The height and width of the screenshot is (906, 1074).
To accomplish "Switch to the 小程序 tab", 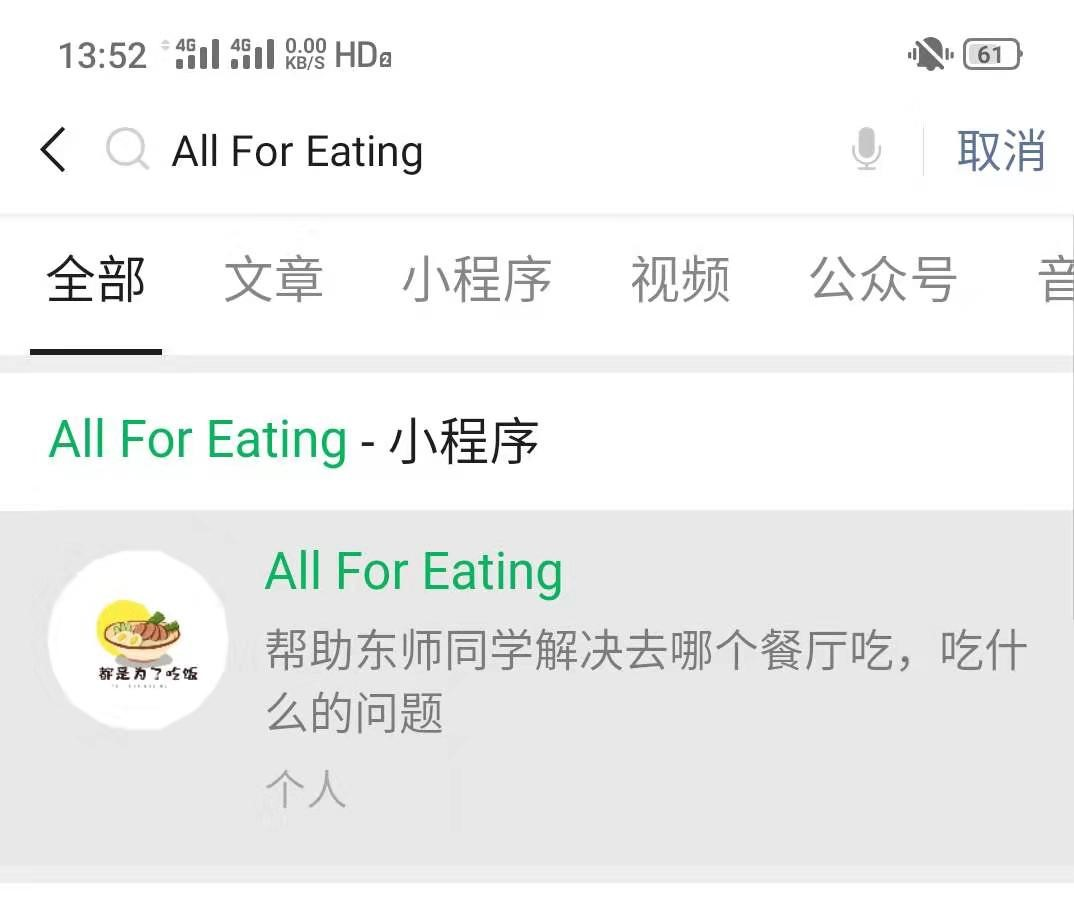I will click(x=476, y=280).
